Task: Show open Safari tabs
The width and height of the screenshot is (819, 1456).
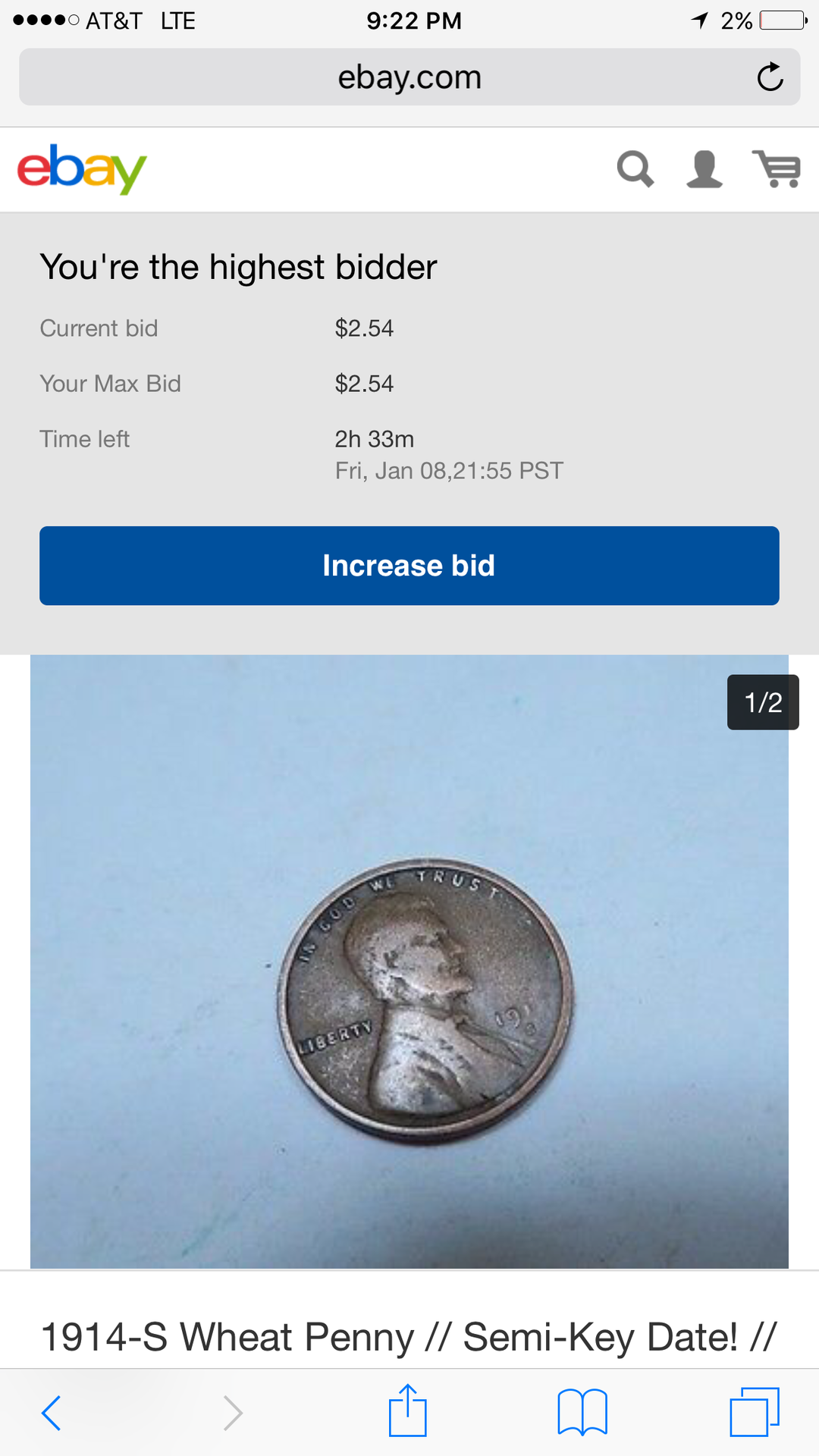Action: pos(754,1412)
